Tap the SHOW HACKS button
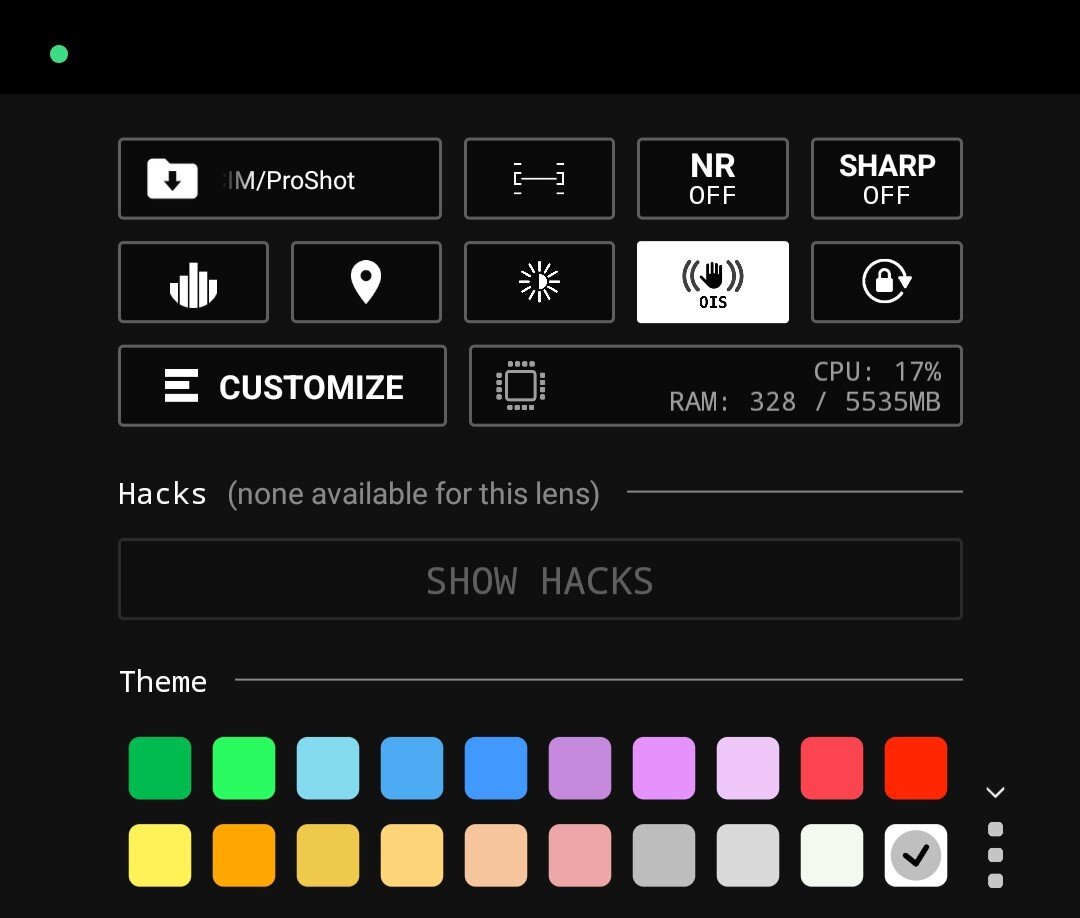The width and height of the screenshot is (1080, 918). point(540,579)
